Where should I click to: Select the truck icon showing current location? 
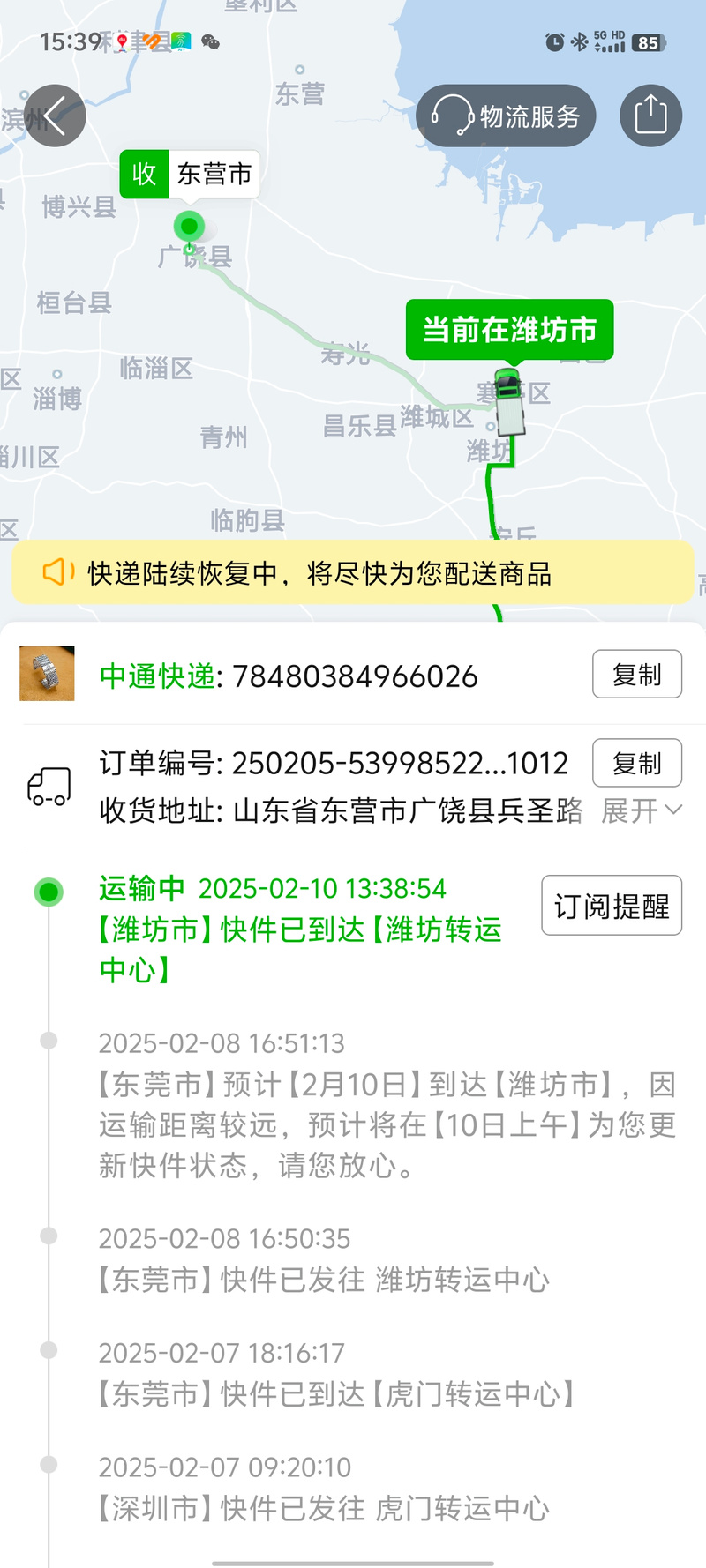(x=510, y=406)
